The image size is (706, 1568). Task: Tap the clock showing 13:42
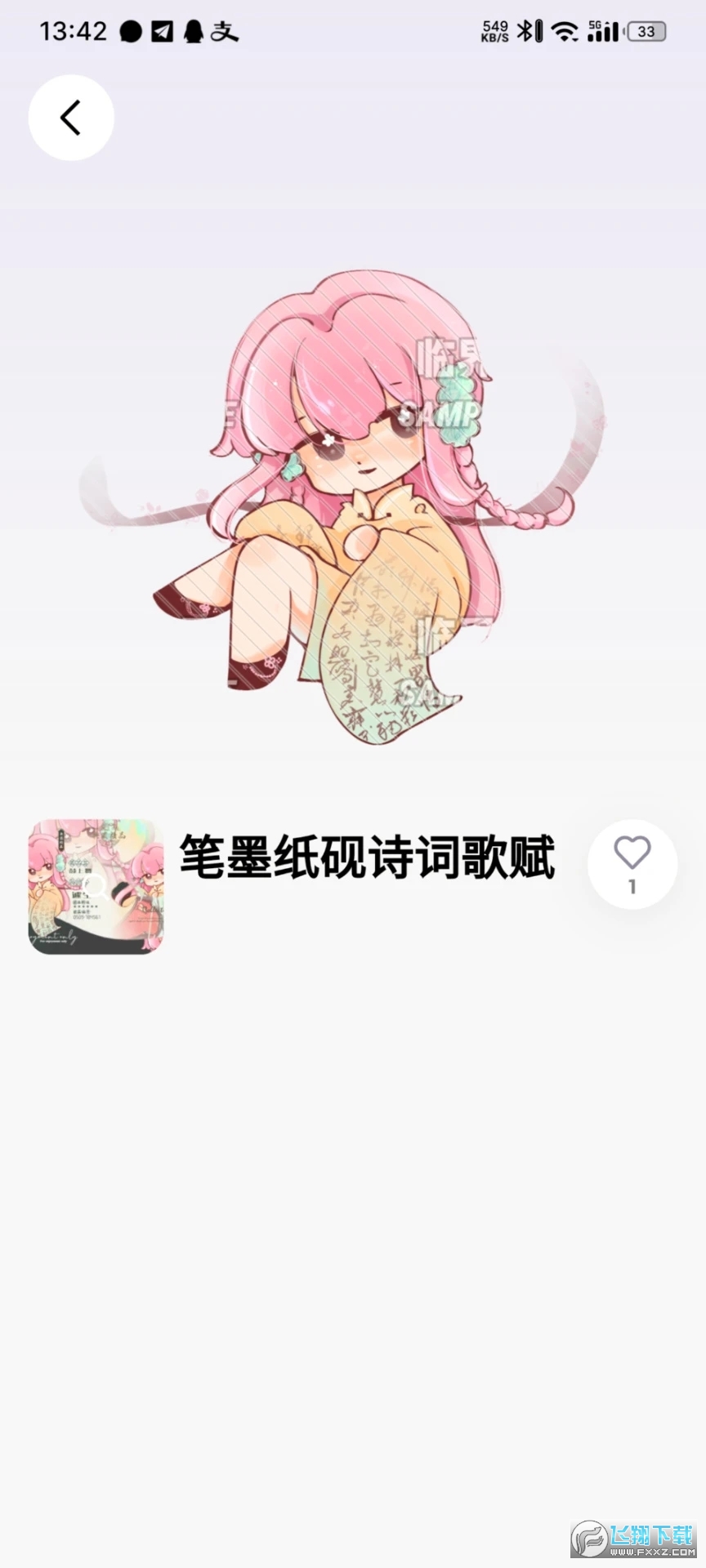click(72, 31)
